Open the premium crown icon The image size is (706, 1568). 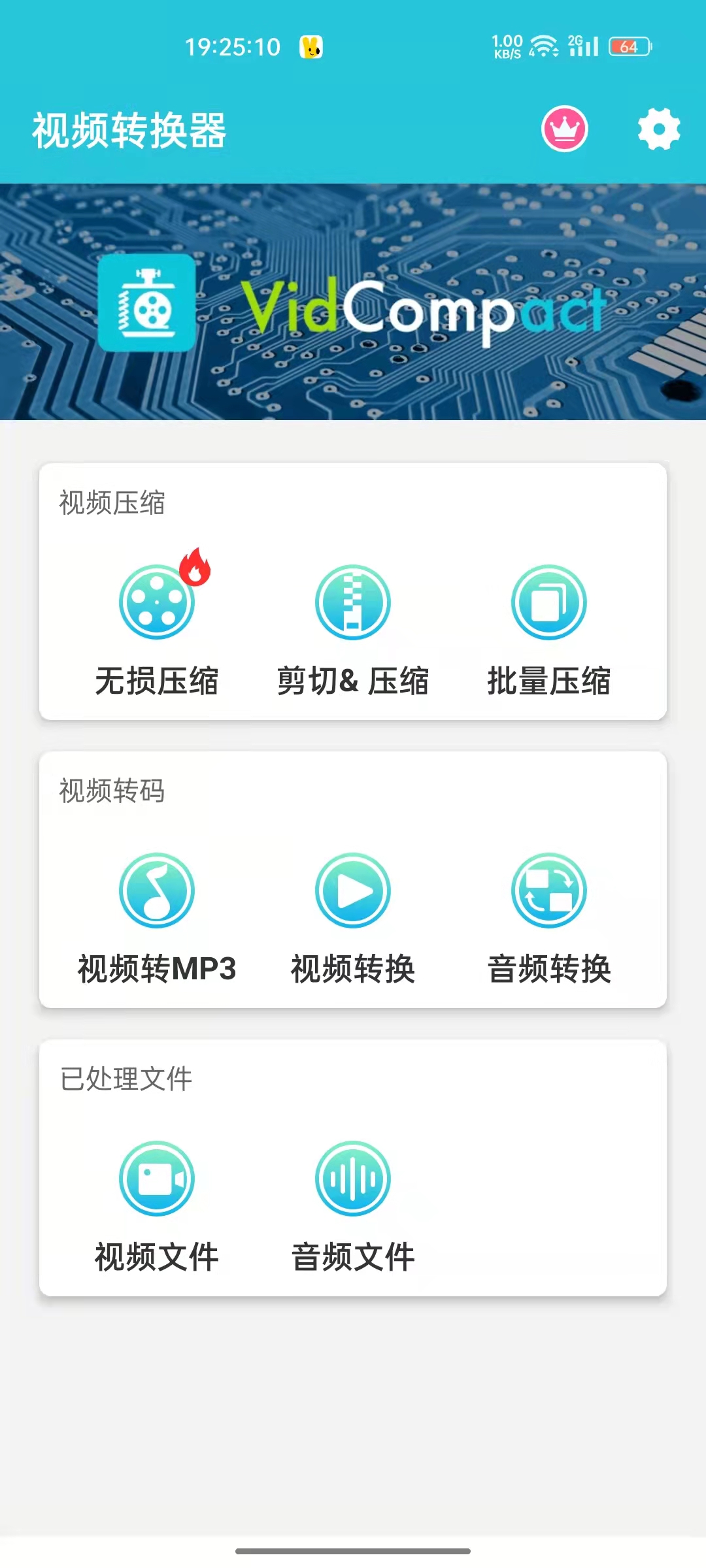point(565,129)
